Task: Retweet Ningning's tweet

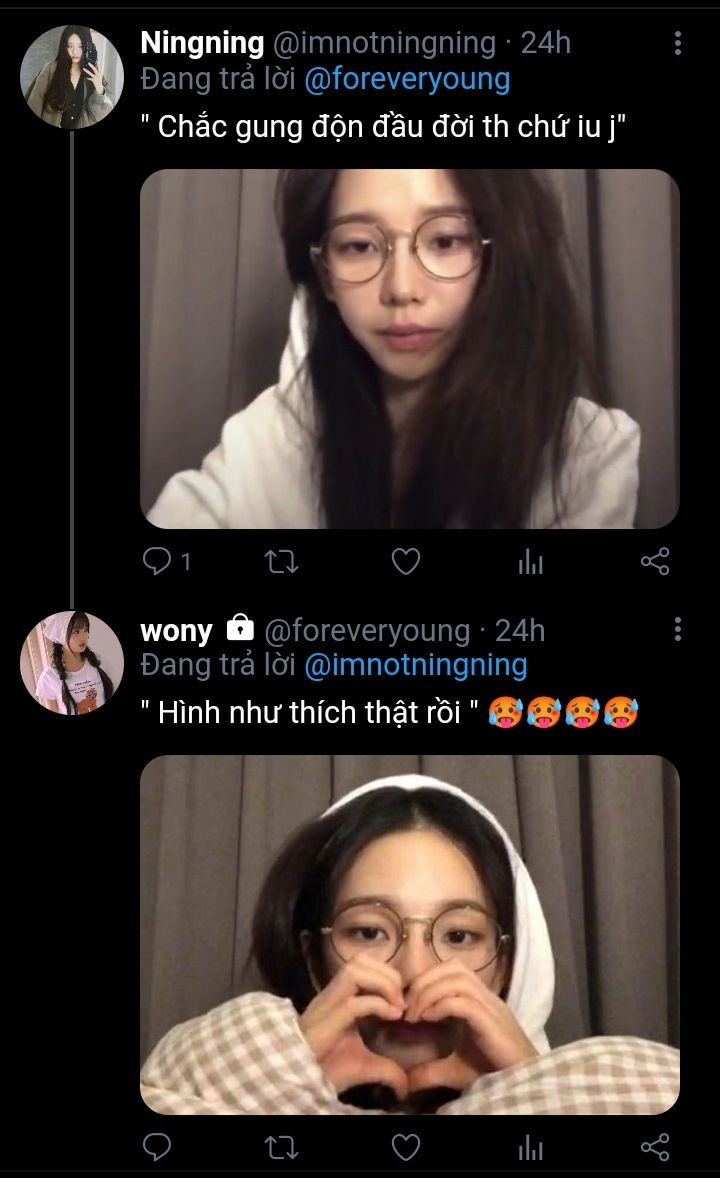Action: (x=281, y=562)
